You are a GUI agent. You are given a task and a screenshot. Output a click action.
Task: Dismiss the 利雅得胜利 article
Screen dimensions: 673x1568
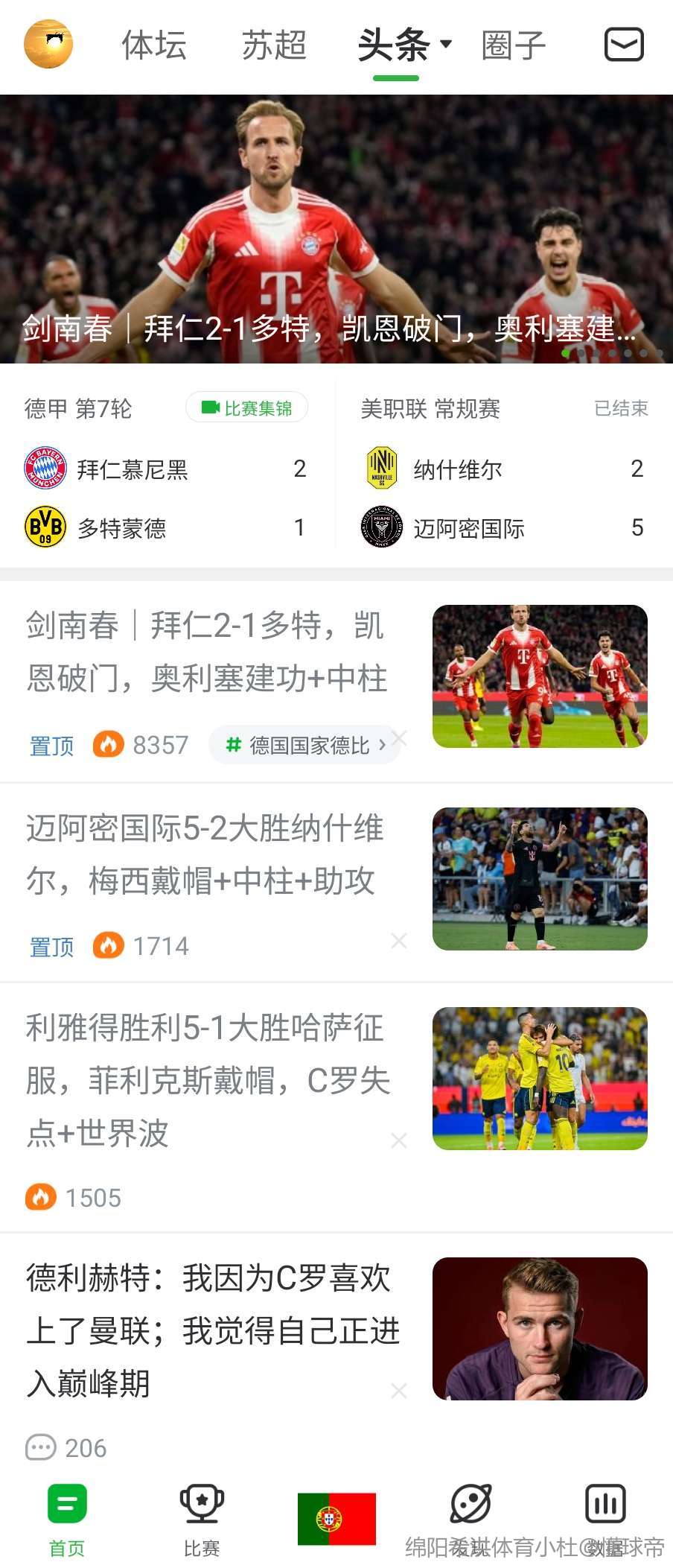coord(399,1140)
